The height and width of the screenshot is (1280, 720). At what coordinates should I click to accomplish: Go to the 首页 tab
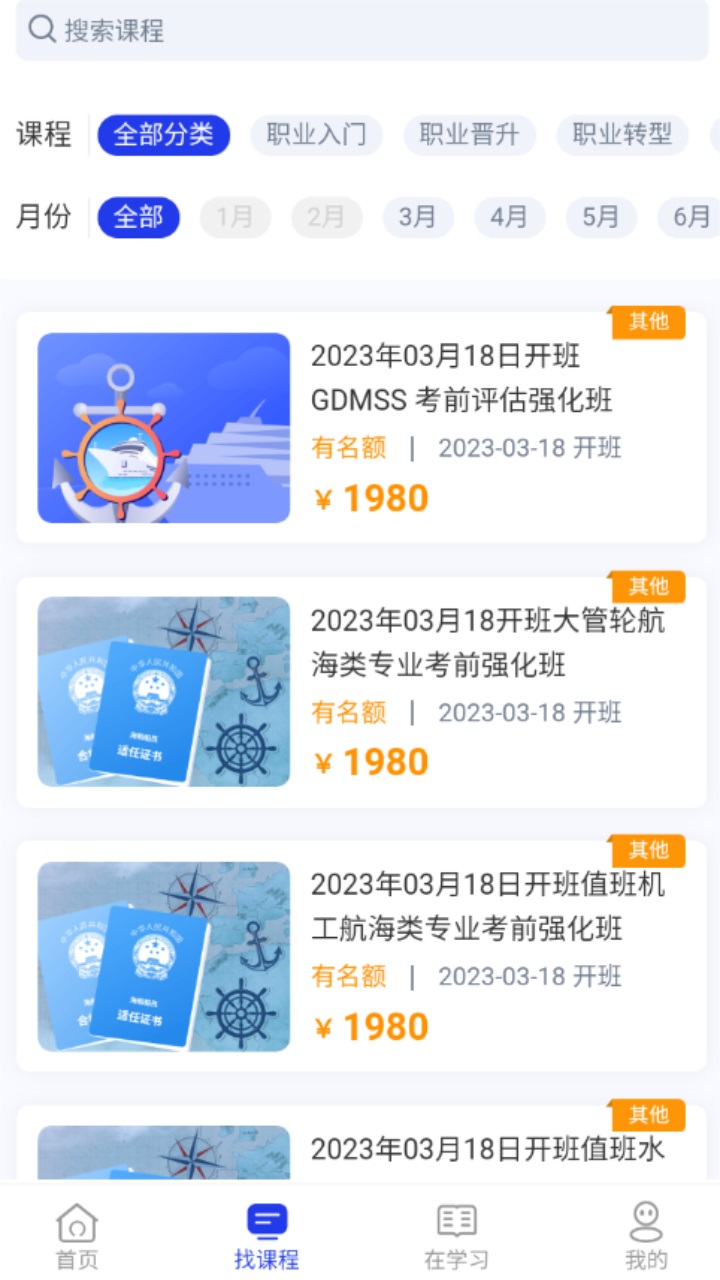pyautogui.click(x=77, y=1236)
